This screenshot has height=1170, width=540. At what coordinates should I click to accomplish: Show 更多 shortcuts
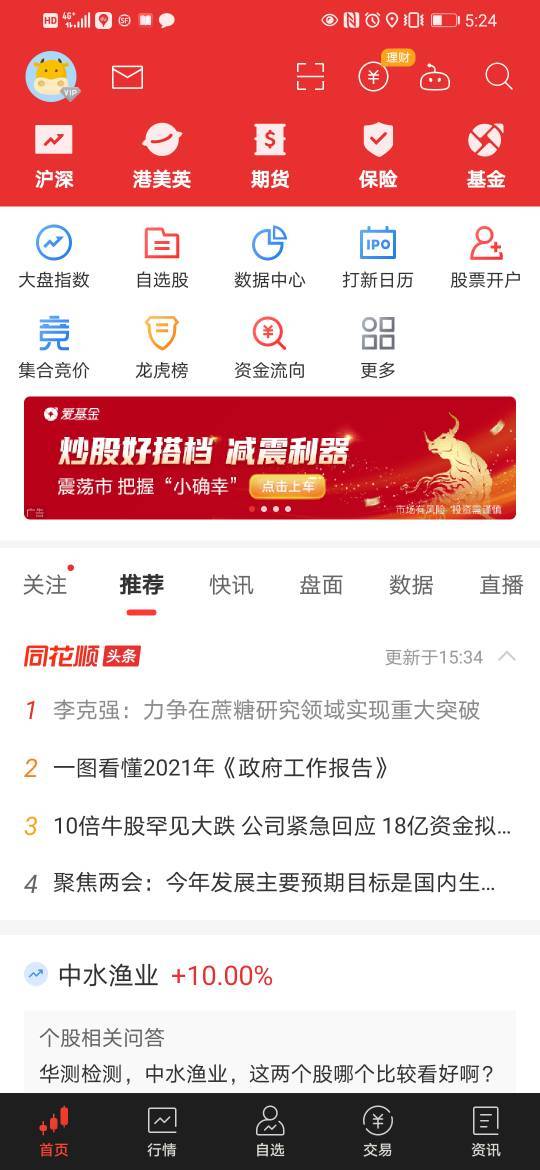(x=377, y=347)
